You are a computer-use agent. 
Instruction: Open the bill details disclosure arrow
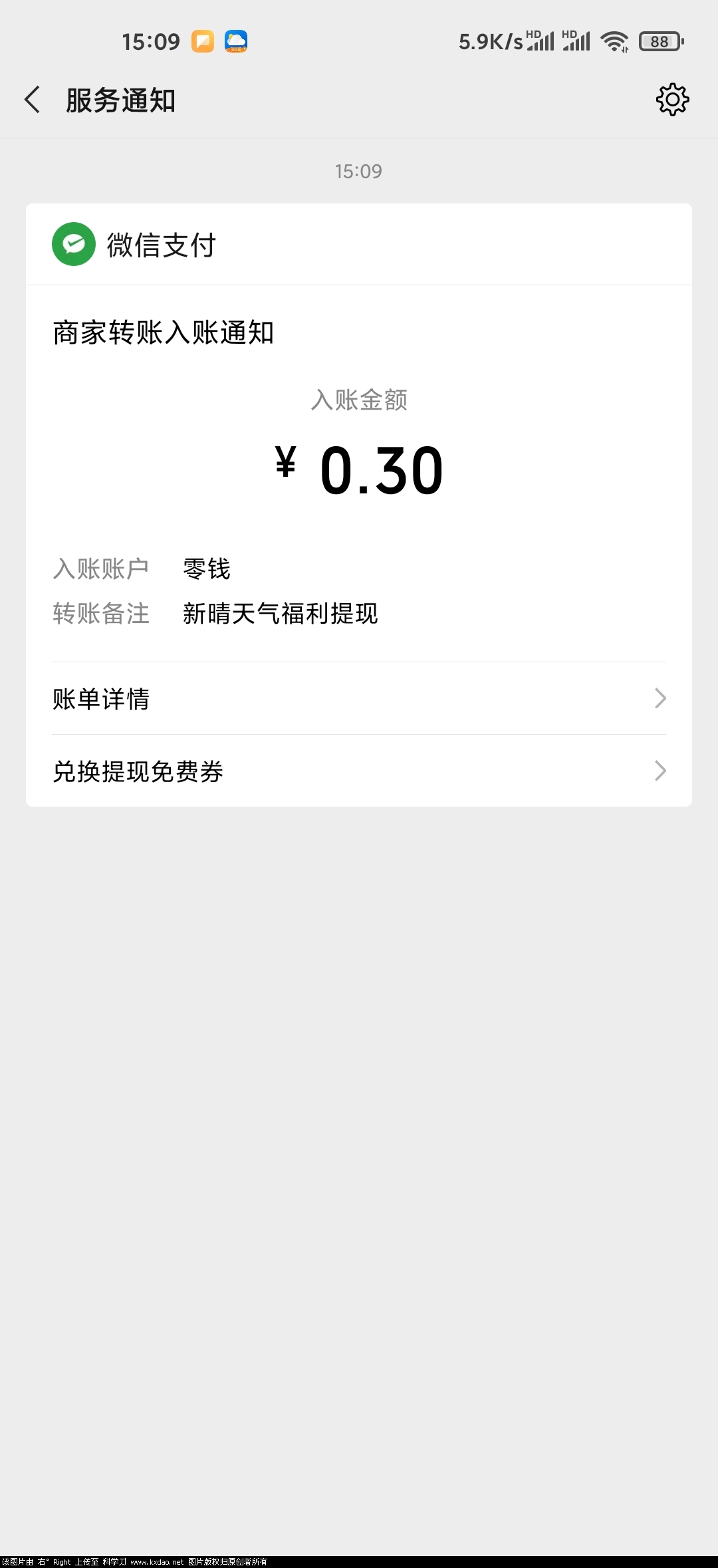point(659,698)
